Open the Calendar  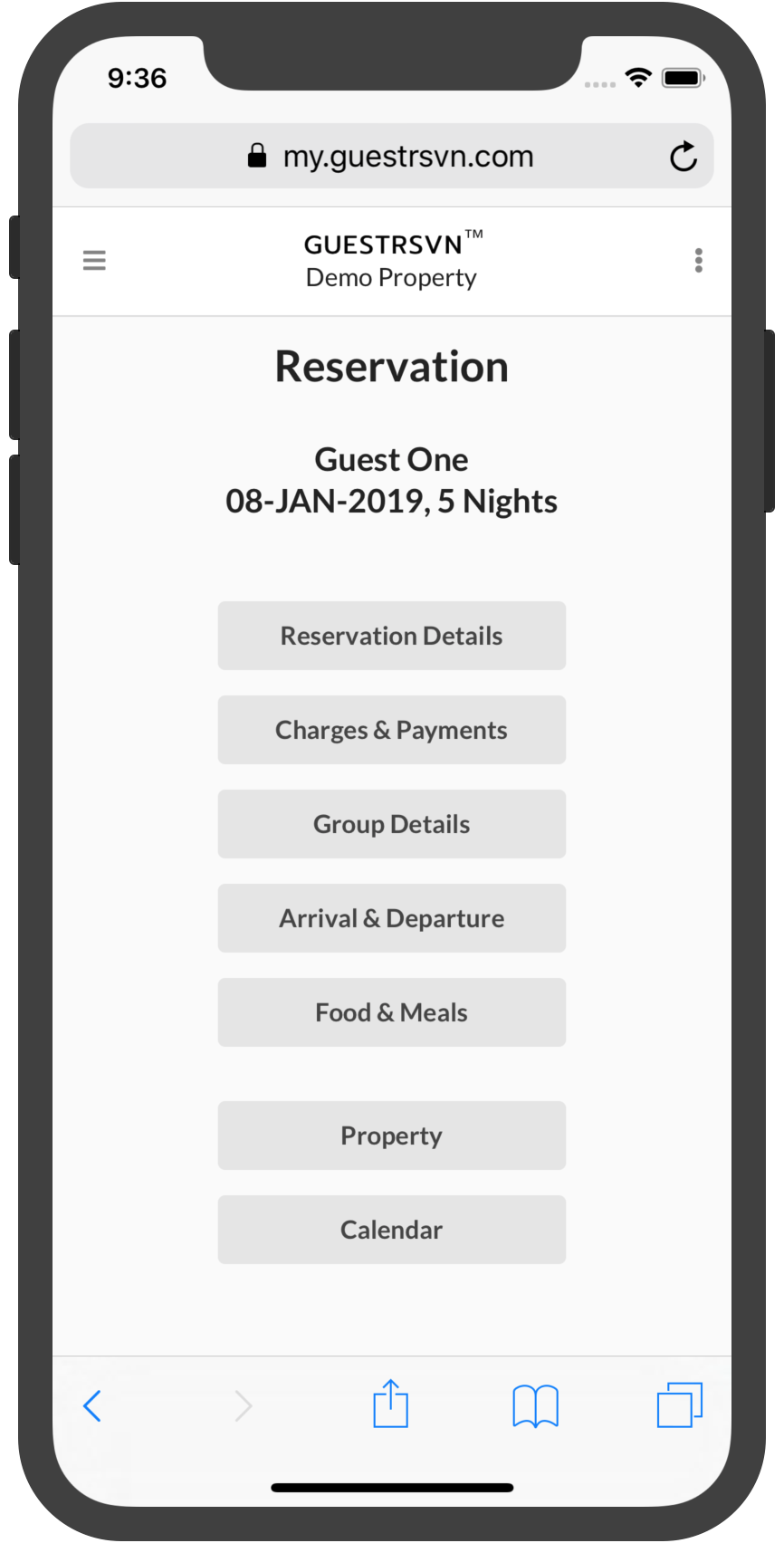392,1230
